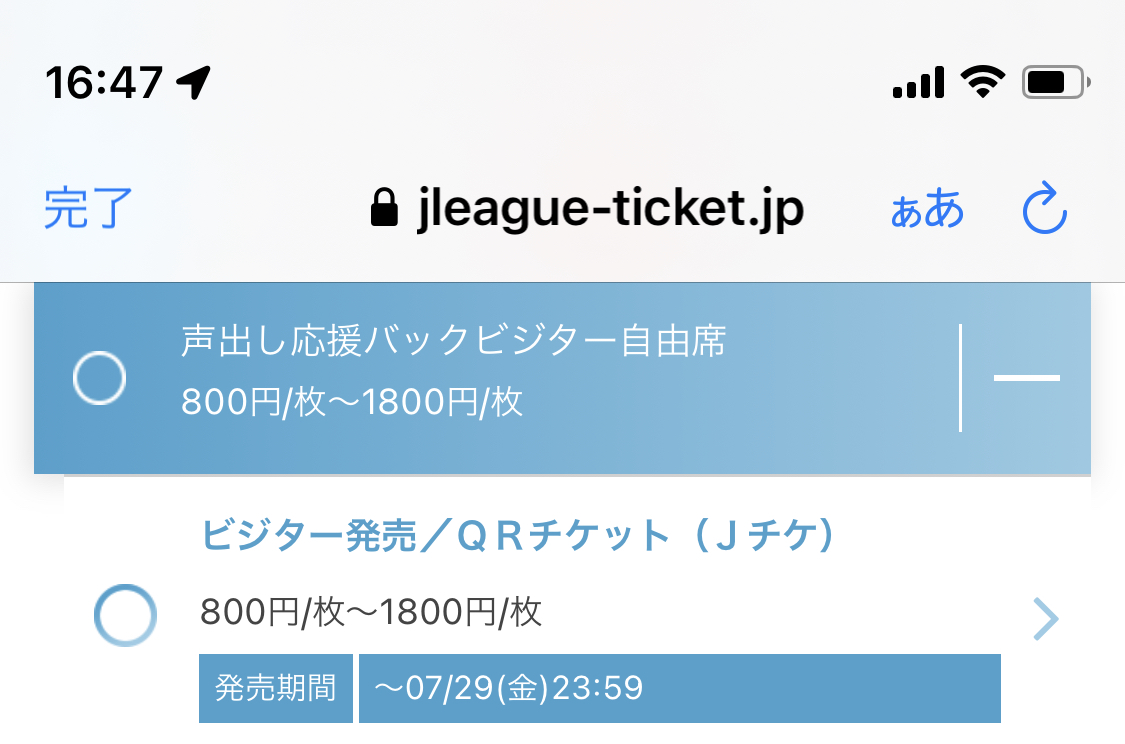Select the ビジター発売／QRチケット radio option
Screen dimensions: 1125x744
(126, 615)
